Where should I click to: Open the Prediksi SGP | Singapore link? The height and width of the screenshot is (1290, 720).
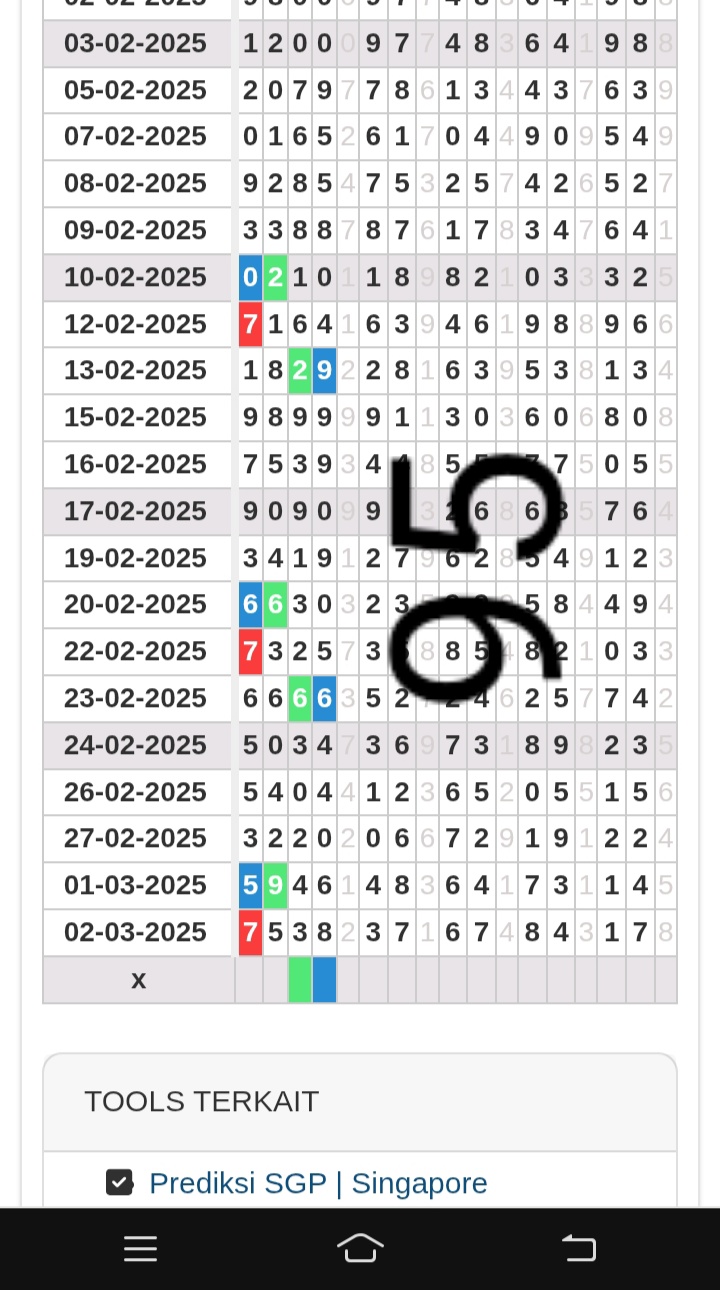(318, 1183)
